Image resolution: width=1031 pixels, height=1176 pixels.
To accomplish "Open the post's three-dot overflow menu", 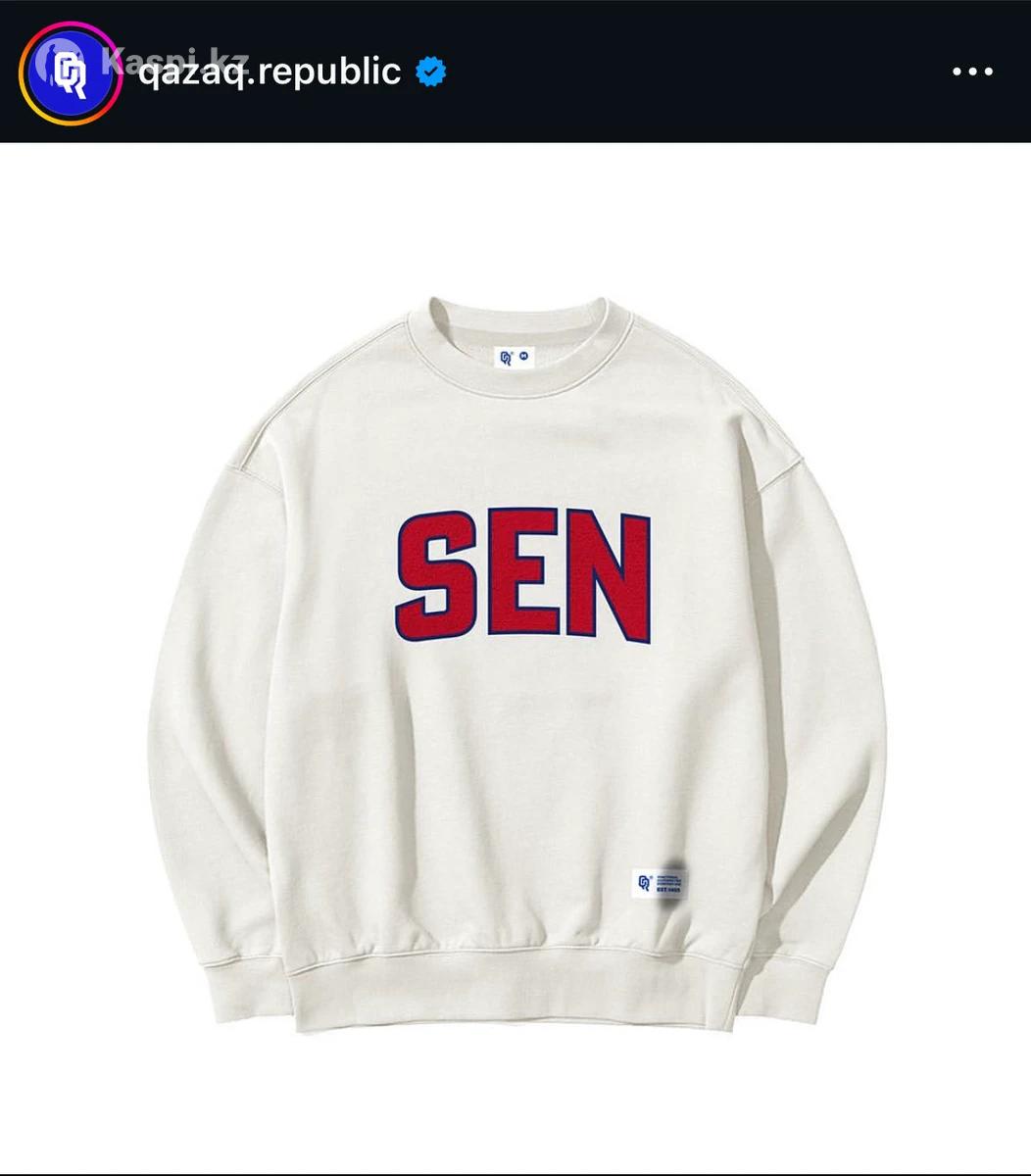I will pos(972,72).
